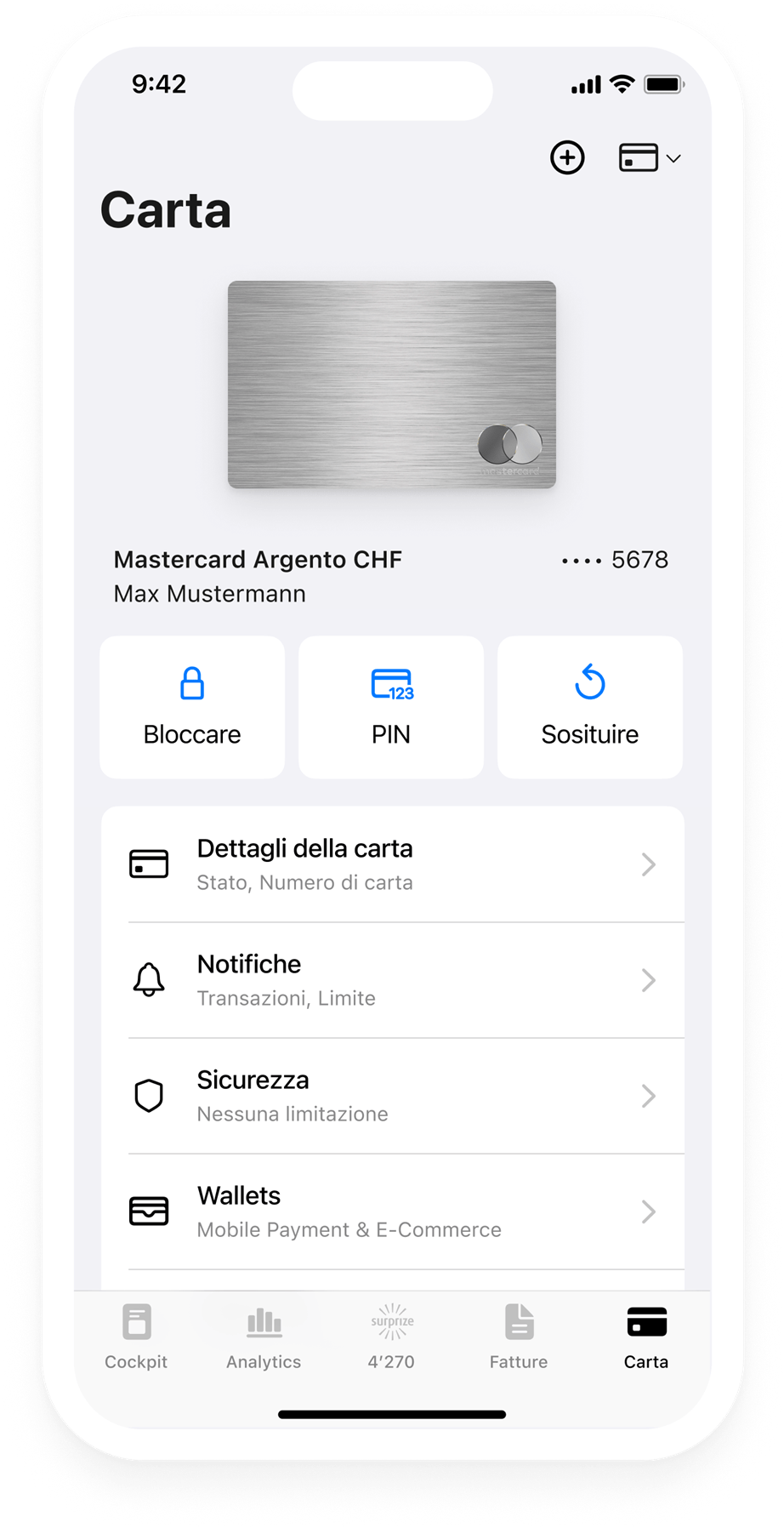This screenshot has width=784, height=1528.
Task: Switch to the Cockpit tab
Action: tap(136, 1337)
